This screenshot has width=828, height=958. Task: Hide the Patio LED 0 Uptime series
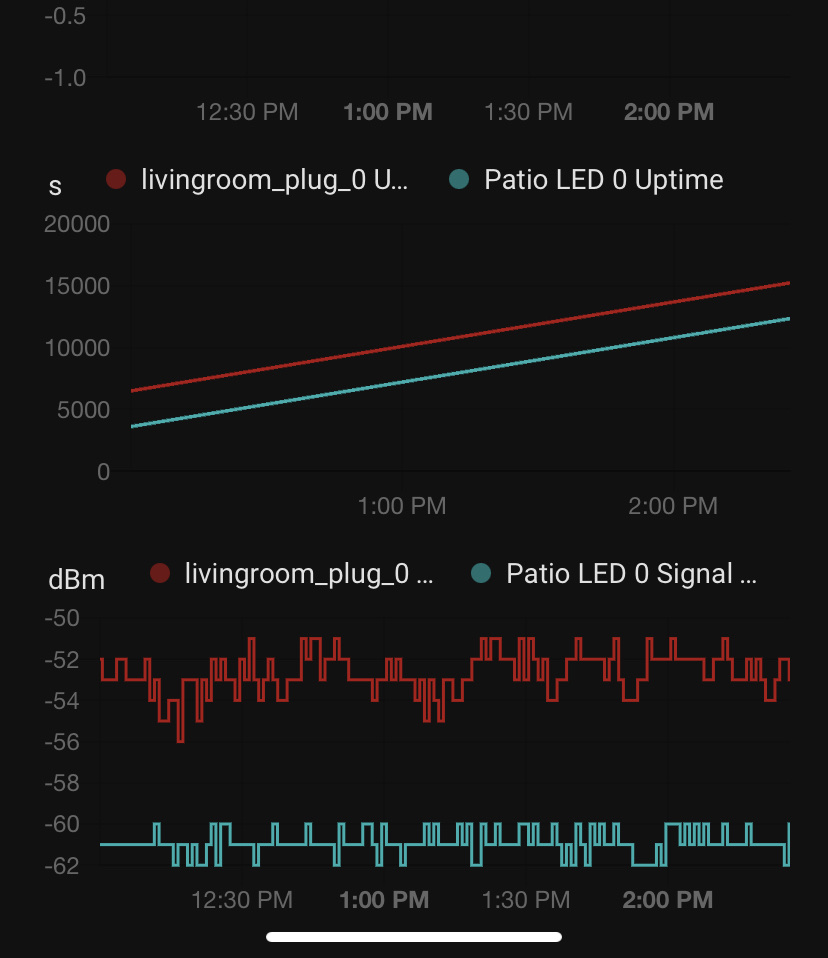[x=603, y=180]
